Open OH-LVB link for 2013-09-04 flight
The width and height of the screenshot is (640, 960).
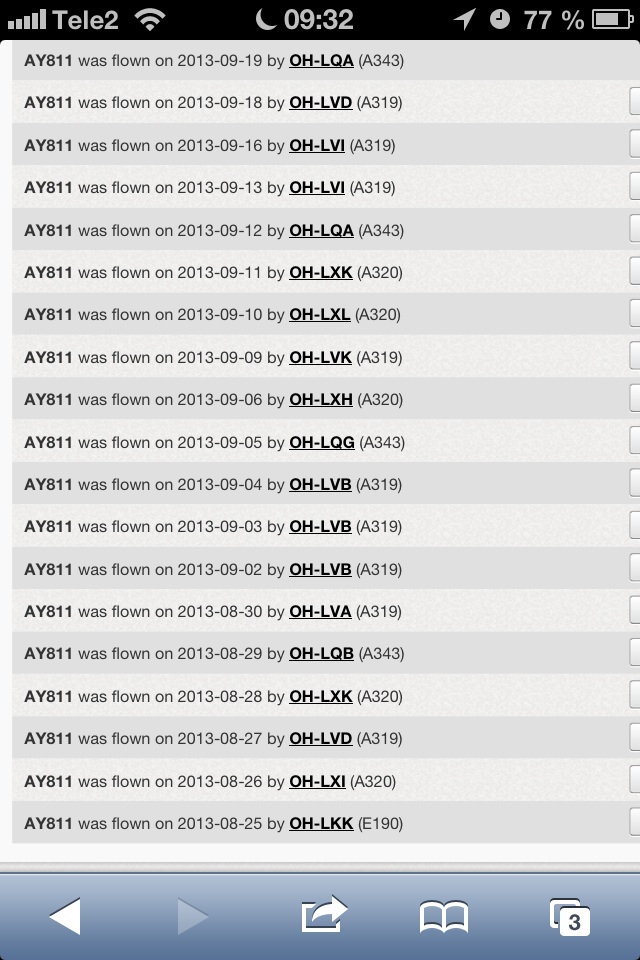(x=320, y=484)
